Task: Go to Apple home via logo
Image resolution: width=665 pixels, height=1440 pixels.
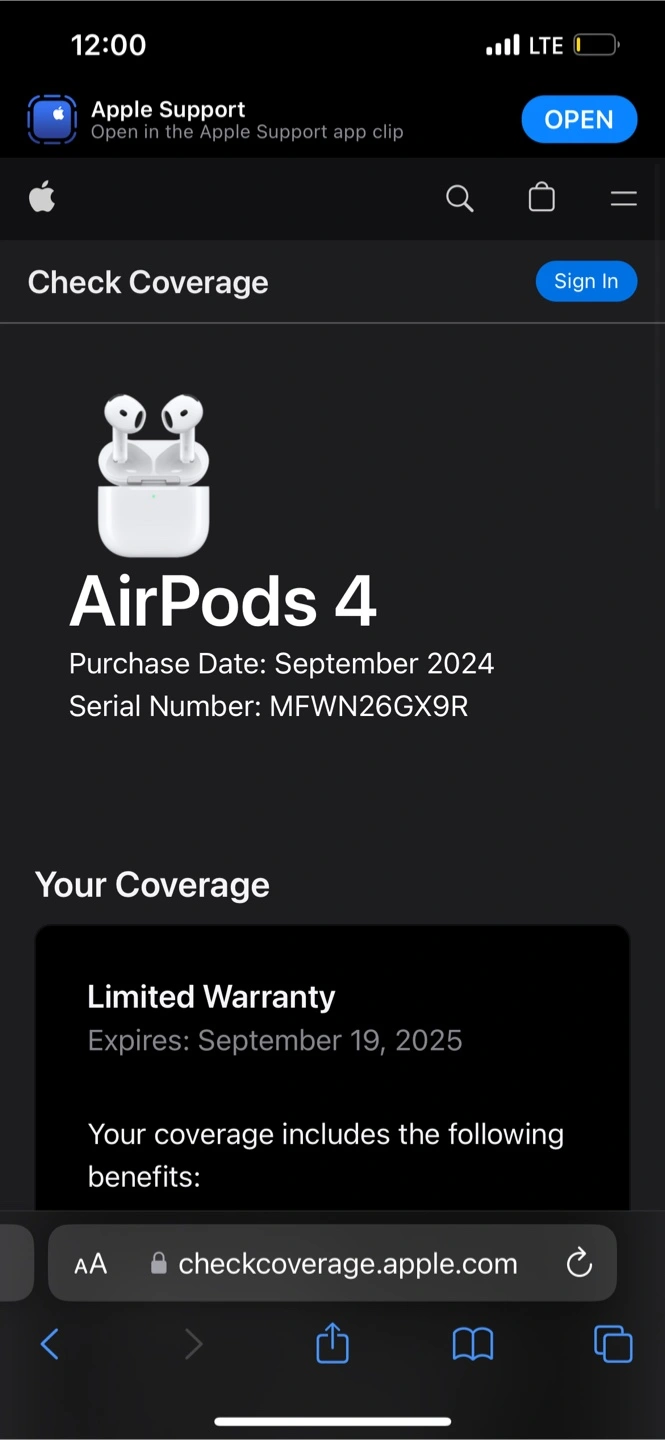Action: pos(42,198)
